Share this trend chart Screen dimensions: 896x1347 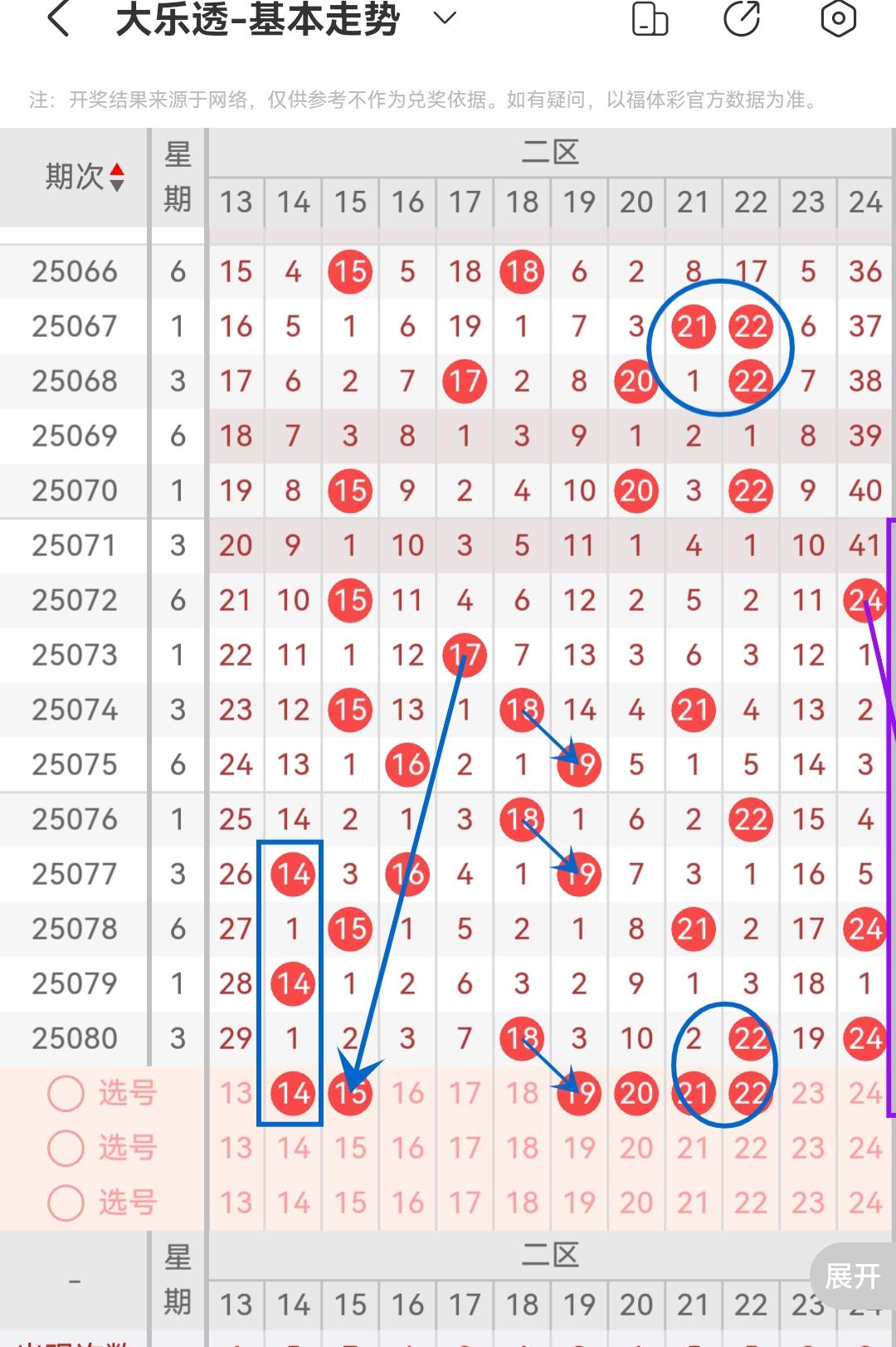tap(742, 19)
